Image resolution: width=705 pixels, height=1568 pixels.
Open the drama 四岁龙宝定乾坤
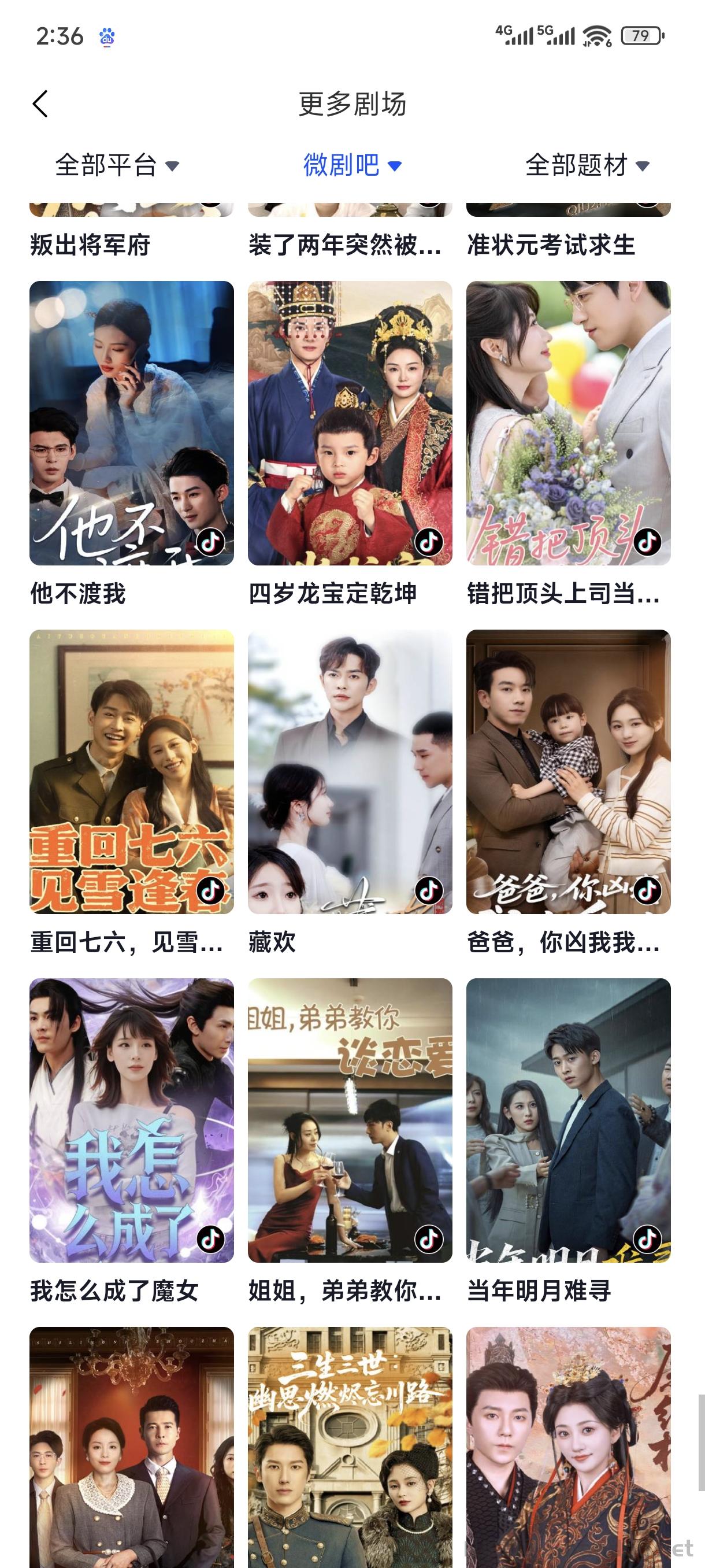(x=350, y=423)
